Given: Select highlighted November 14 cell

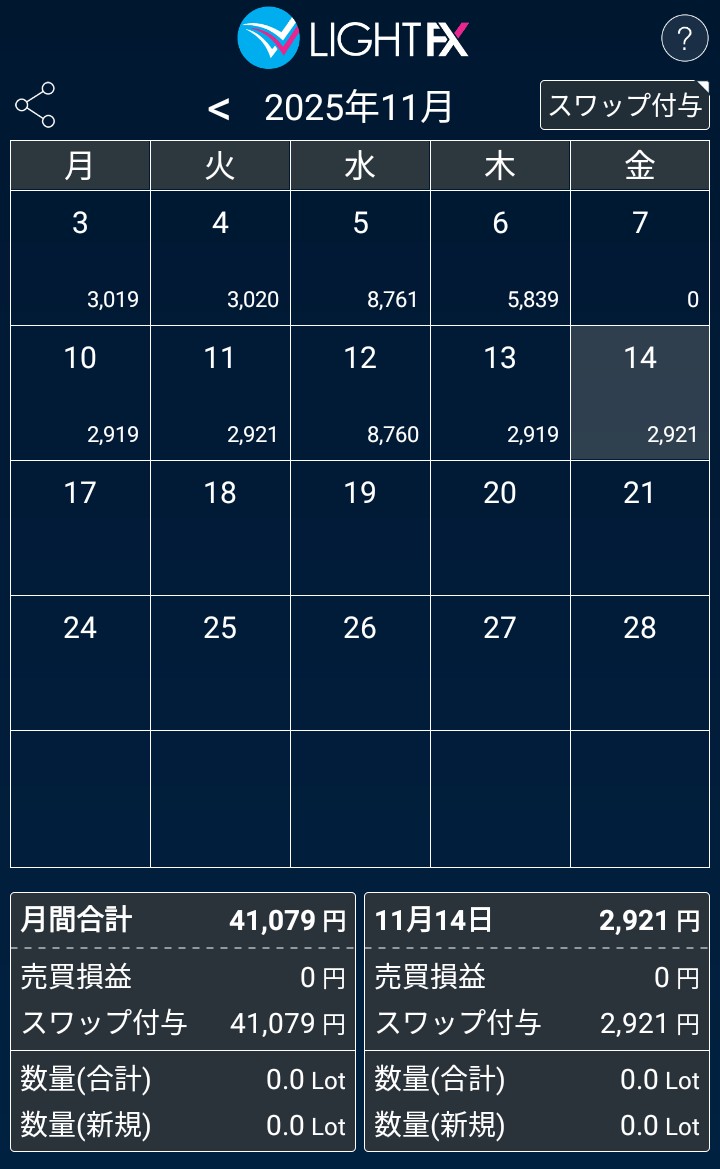Looking at the screenshot, I should (x=640, y=393).
